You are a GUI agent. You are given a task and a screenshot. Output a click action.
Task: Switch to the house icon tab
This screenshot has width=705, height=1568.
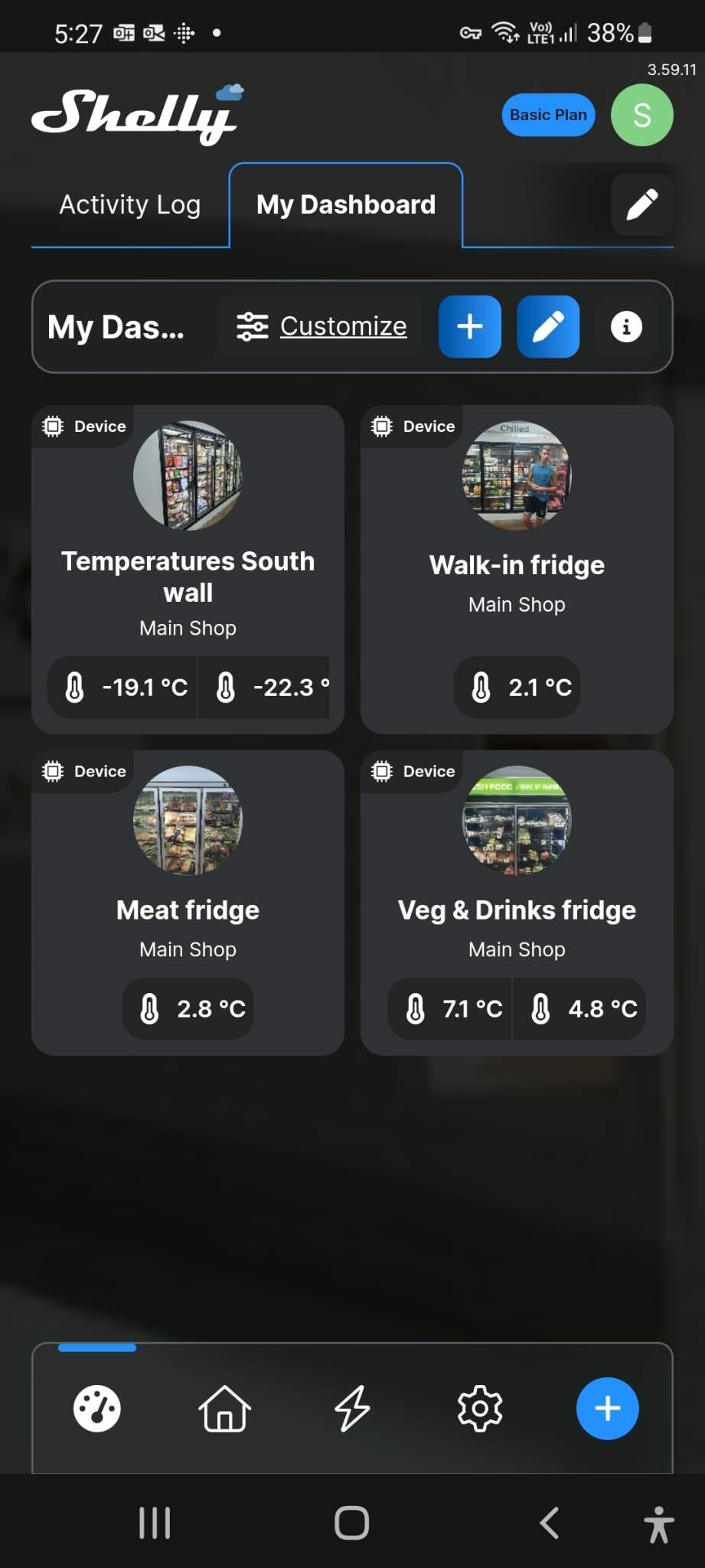point(224,1408)
